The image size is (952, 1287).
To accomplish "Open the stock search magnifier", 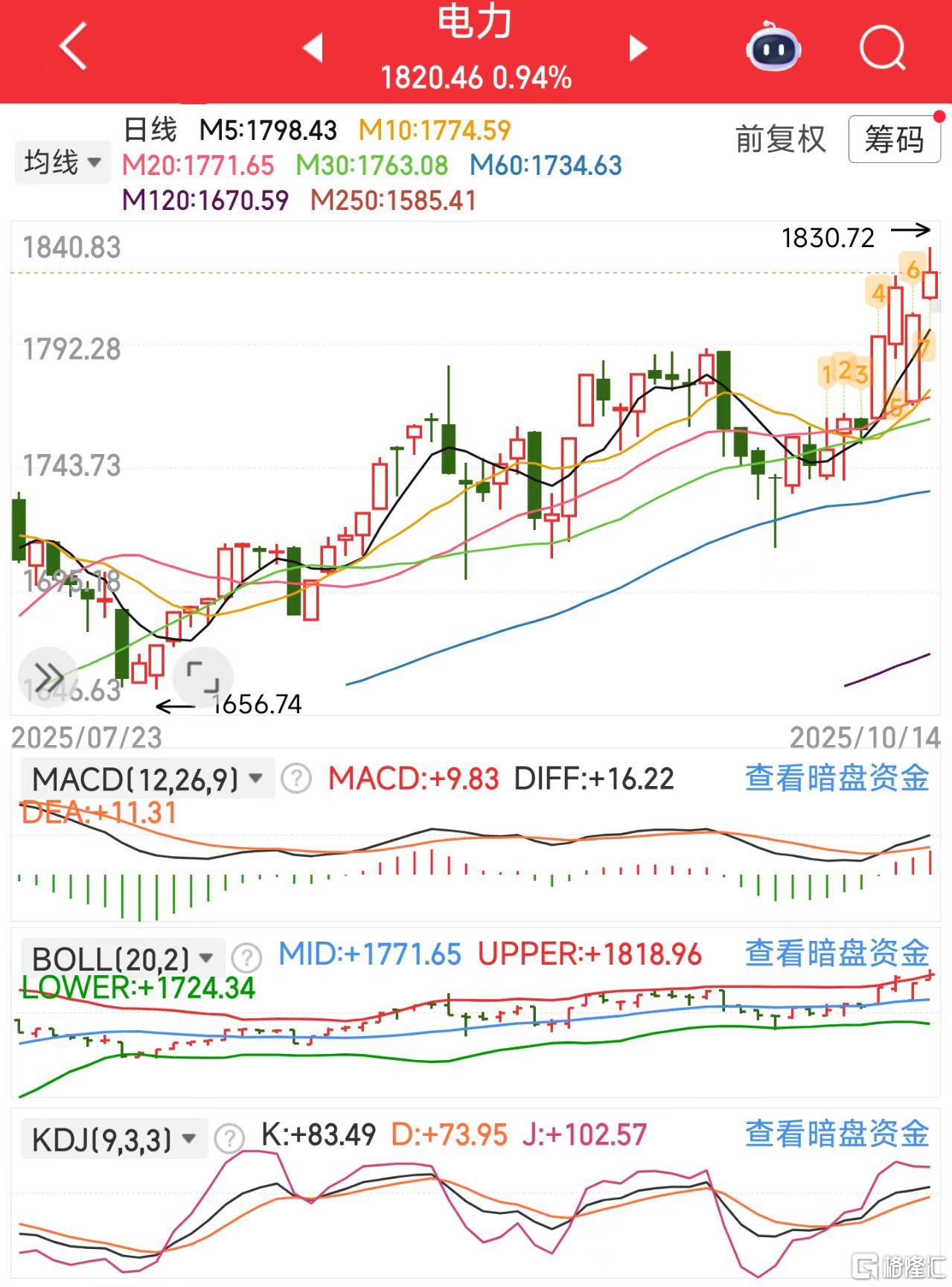I will coord(882,47).
